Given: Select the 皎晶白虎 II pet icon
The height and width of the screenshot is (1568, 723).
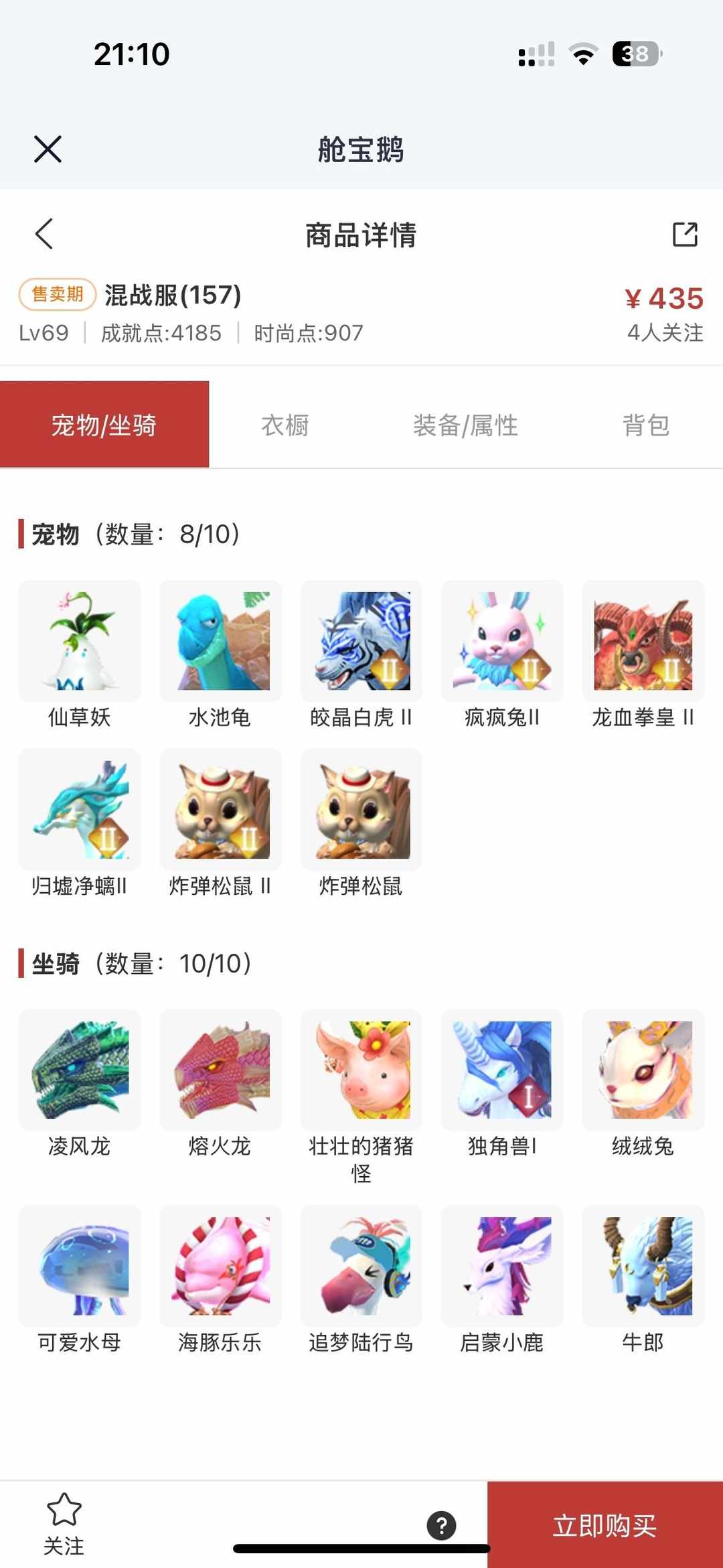Looking at the screenshot, I should pos(361,642).
